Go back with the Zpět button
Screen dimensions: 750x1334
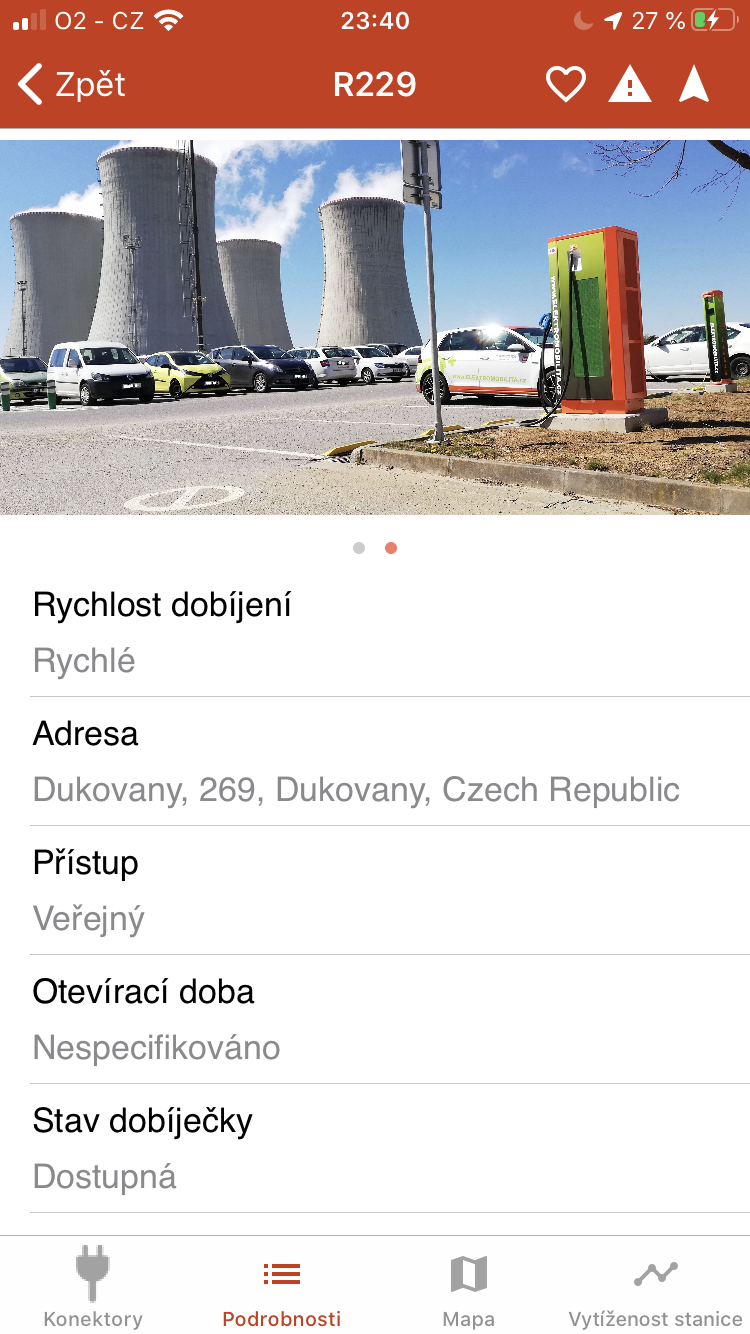point(72,85)
